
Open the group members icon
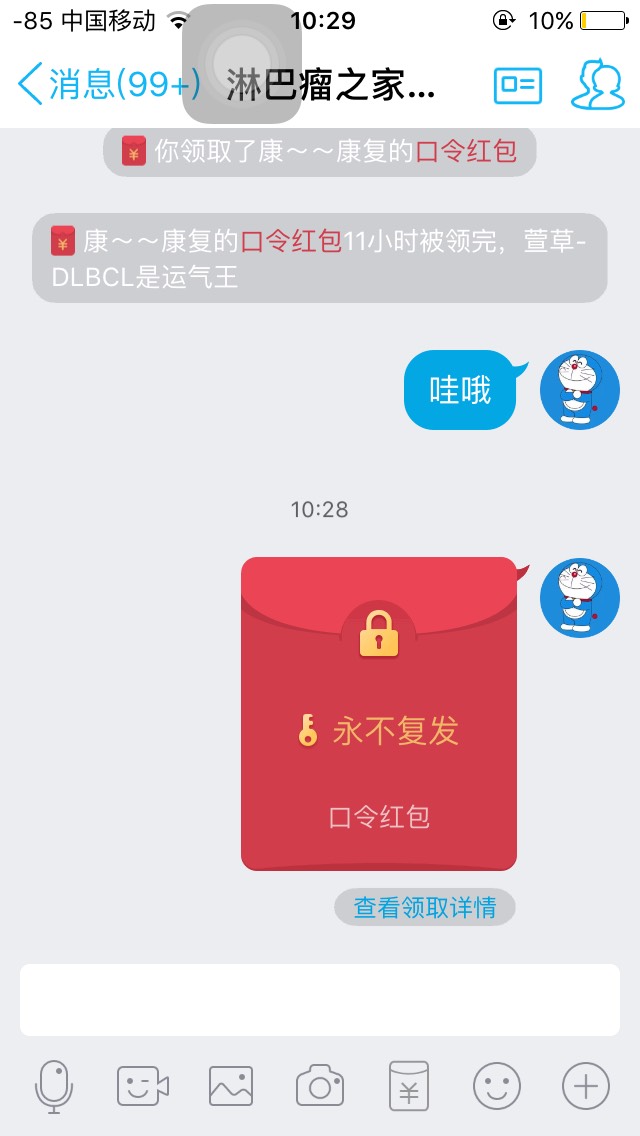597,85
